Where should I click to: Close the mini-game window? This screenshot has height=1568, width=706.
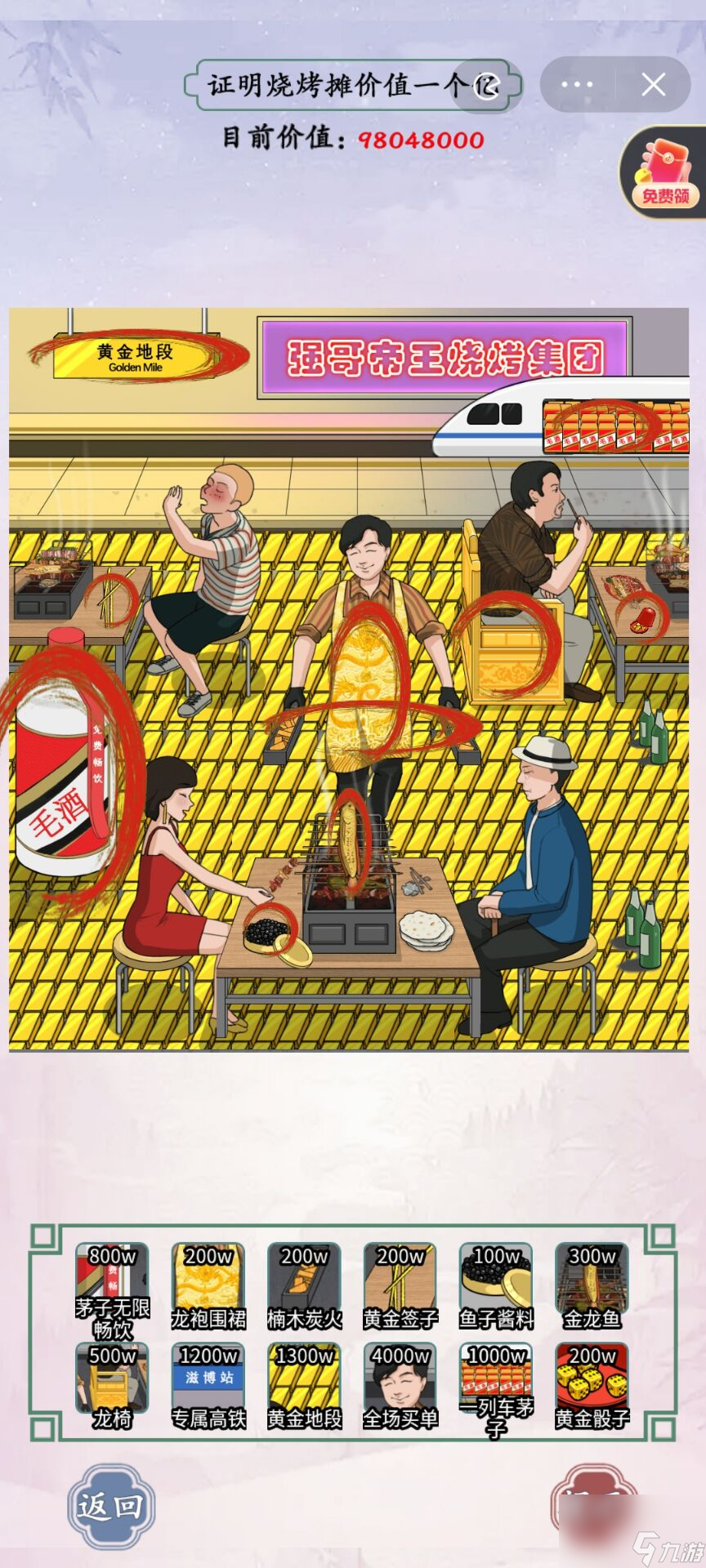click(x=653, y=84)
